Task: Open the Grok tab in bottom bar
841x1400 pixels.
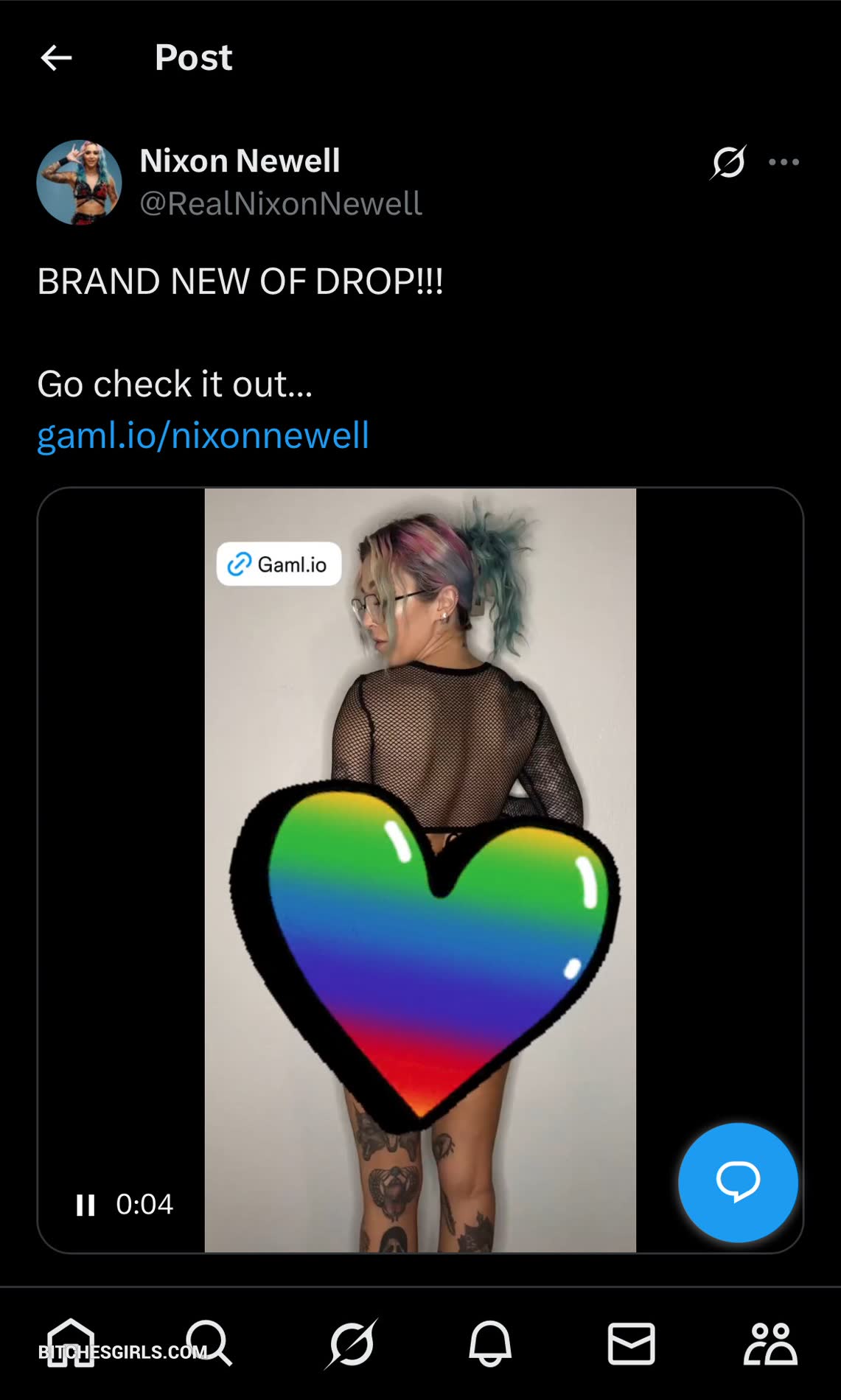Action: (x=351, y=1343)
